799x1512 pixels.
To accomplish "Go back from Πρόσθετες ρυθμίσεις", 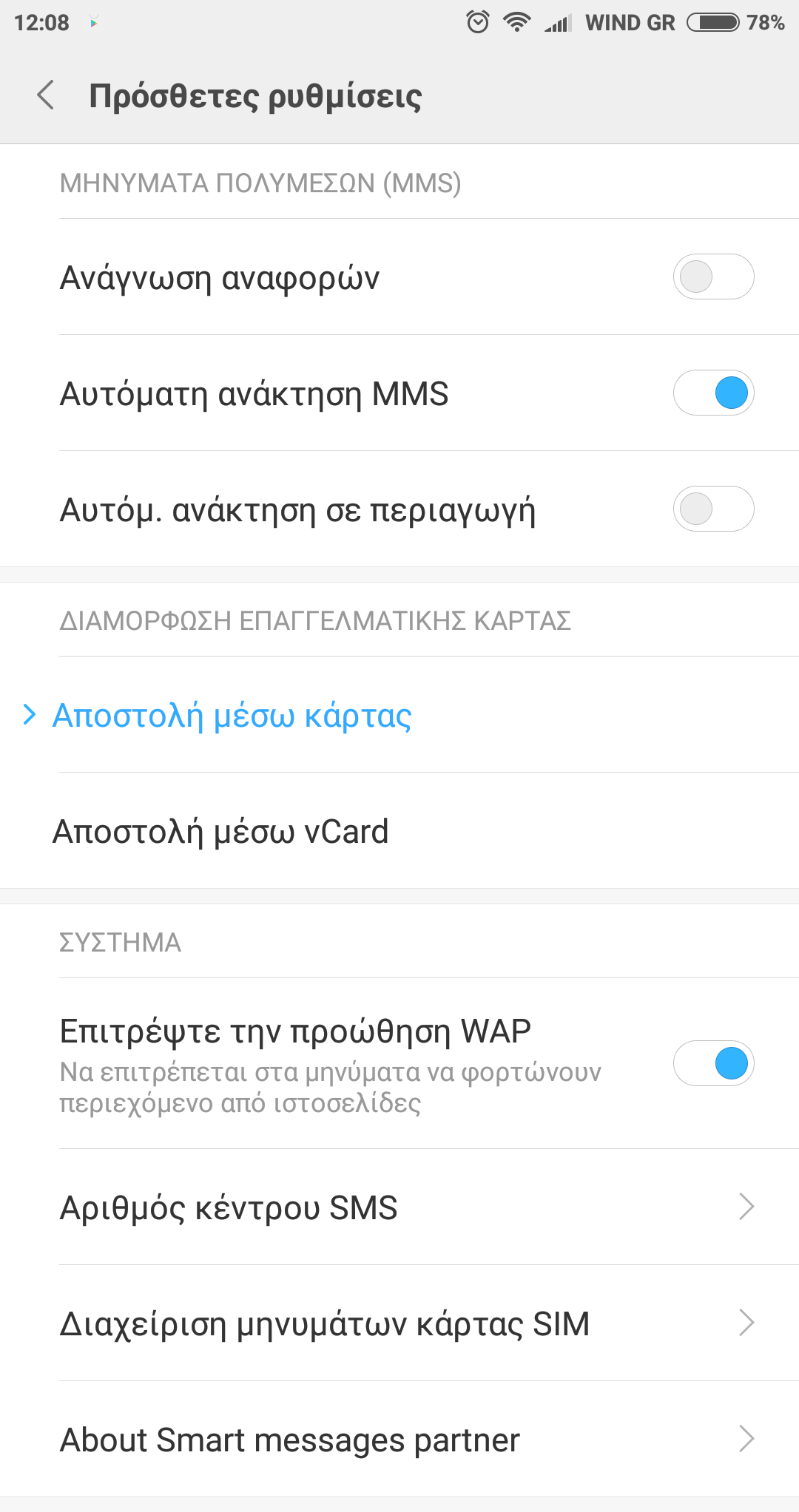I will point(46,95).
